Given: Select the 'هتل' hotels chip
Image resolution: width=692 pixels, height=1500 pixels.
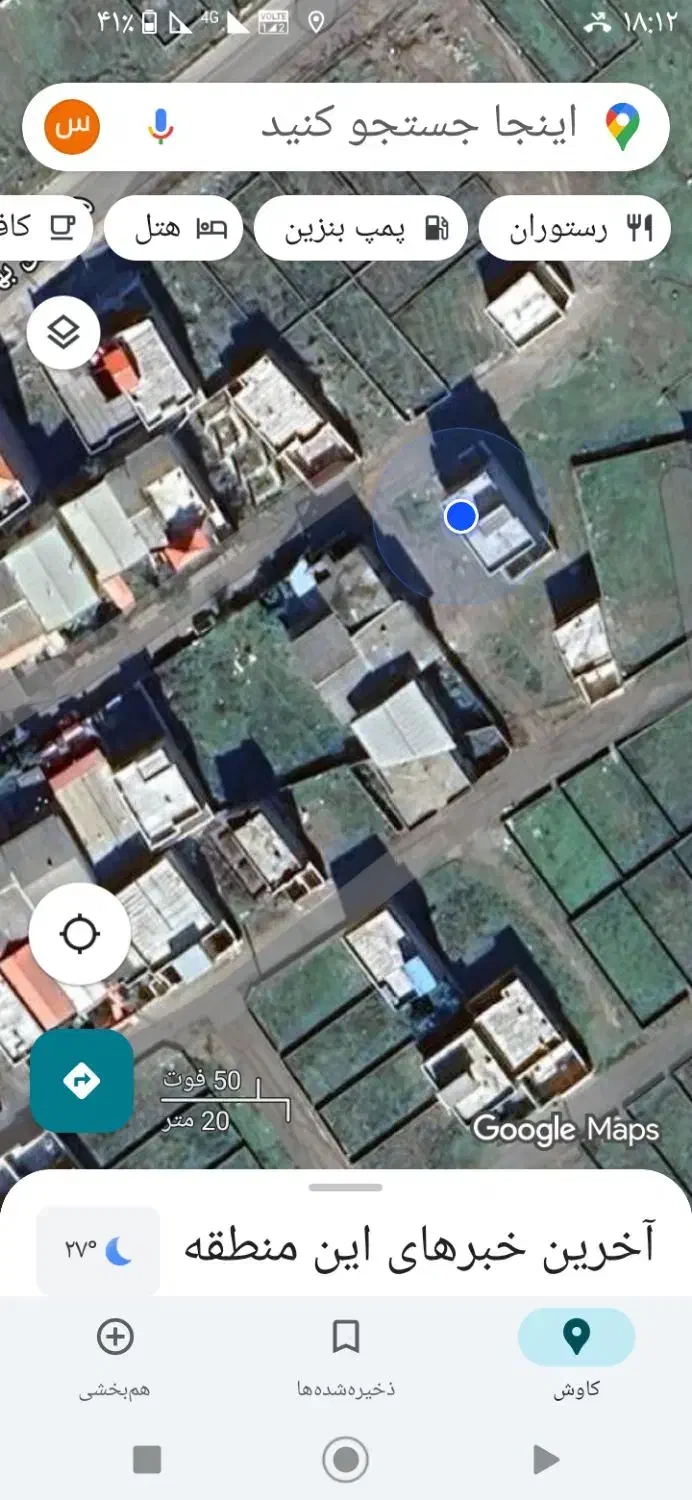Looking at the screenshot, I should pyautogui.click(x=173, y=229).
